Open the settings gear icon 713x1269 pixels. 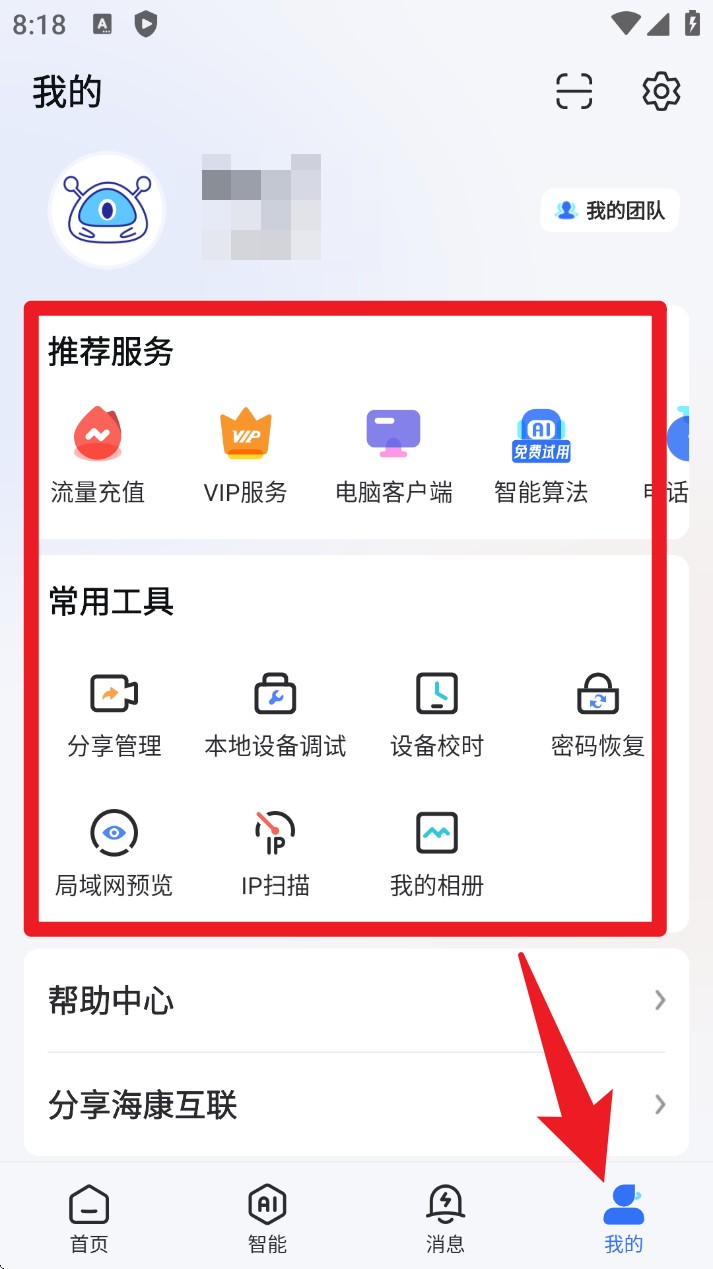[x=661, y=92]
